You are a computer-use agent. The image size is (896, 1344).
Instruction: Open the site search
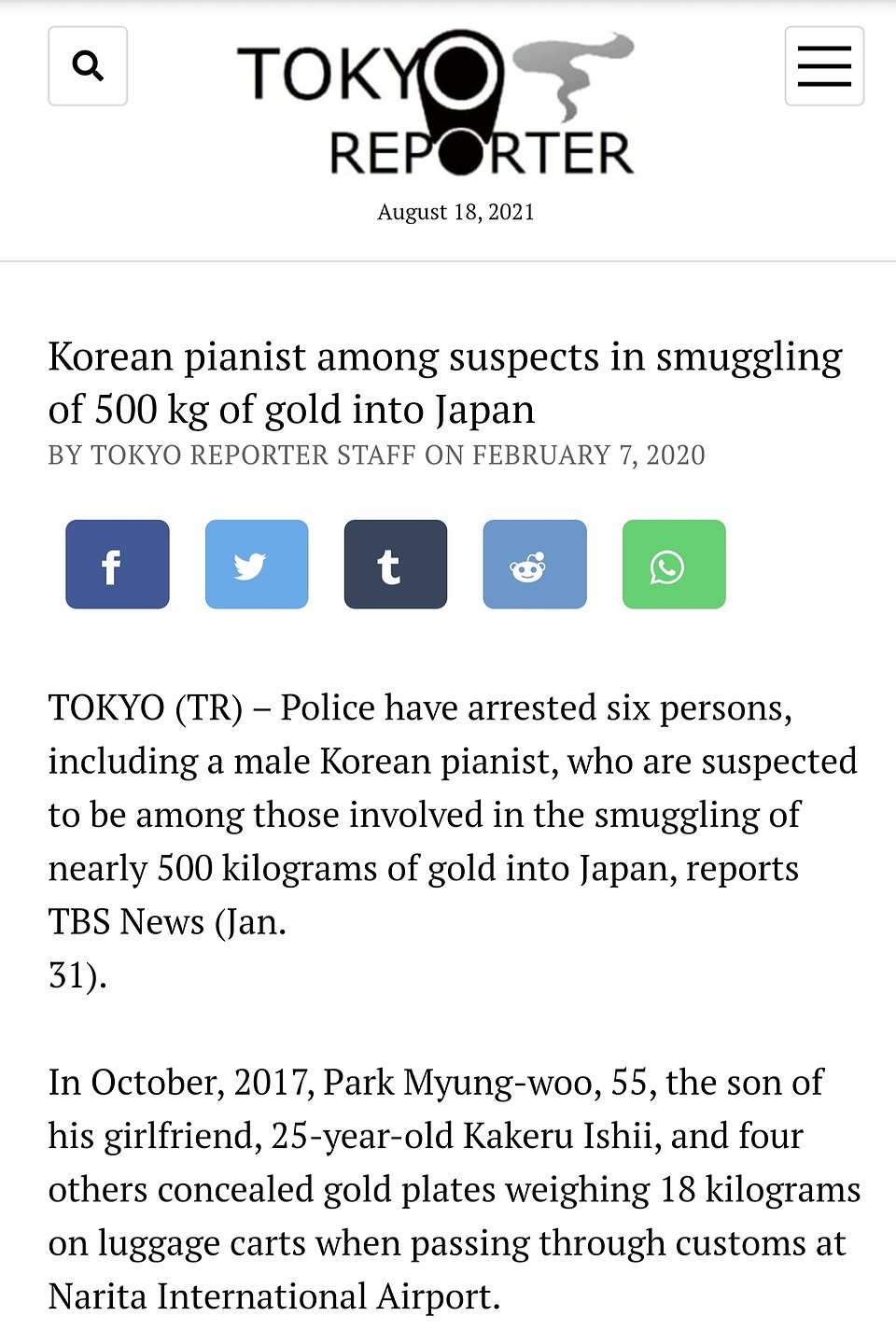[88, 66]
